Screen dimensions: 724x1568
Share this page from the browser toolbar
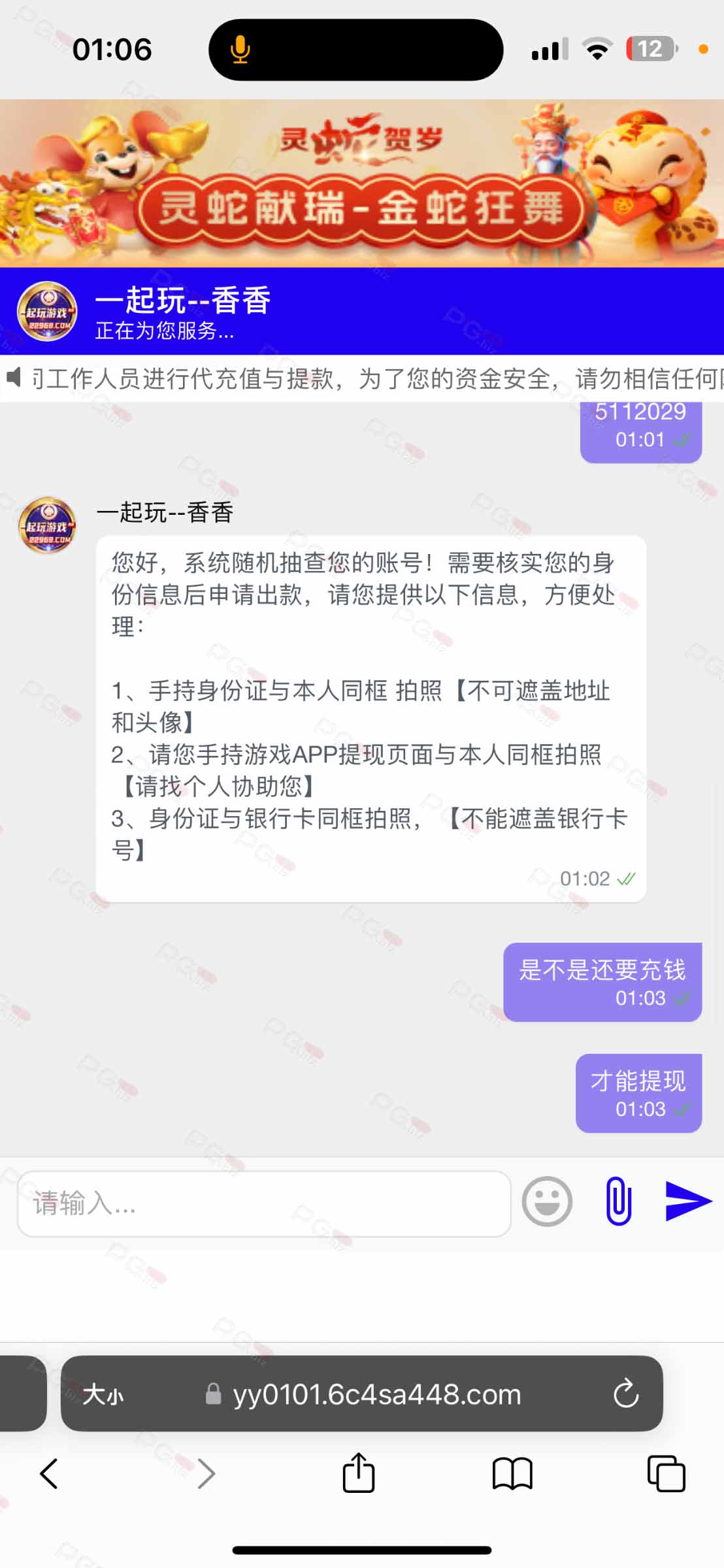pyautogui.click(x=359, y=1473)
